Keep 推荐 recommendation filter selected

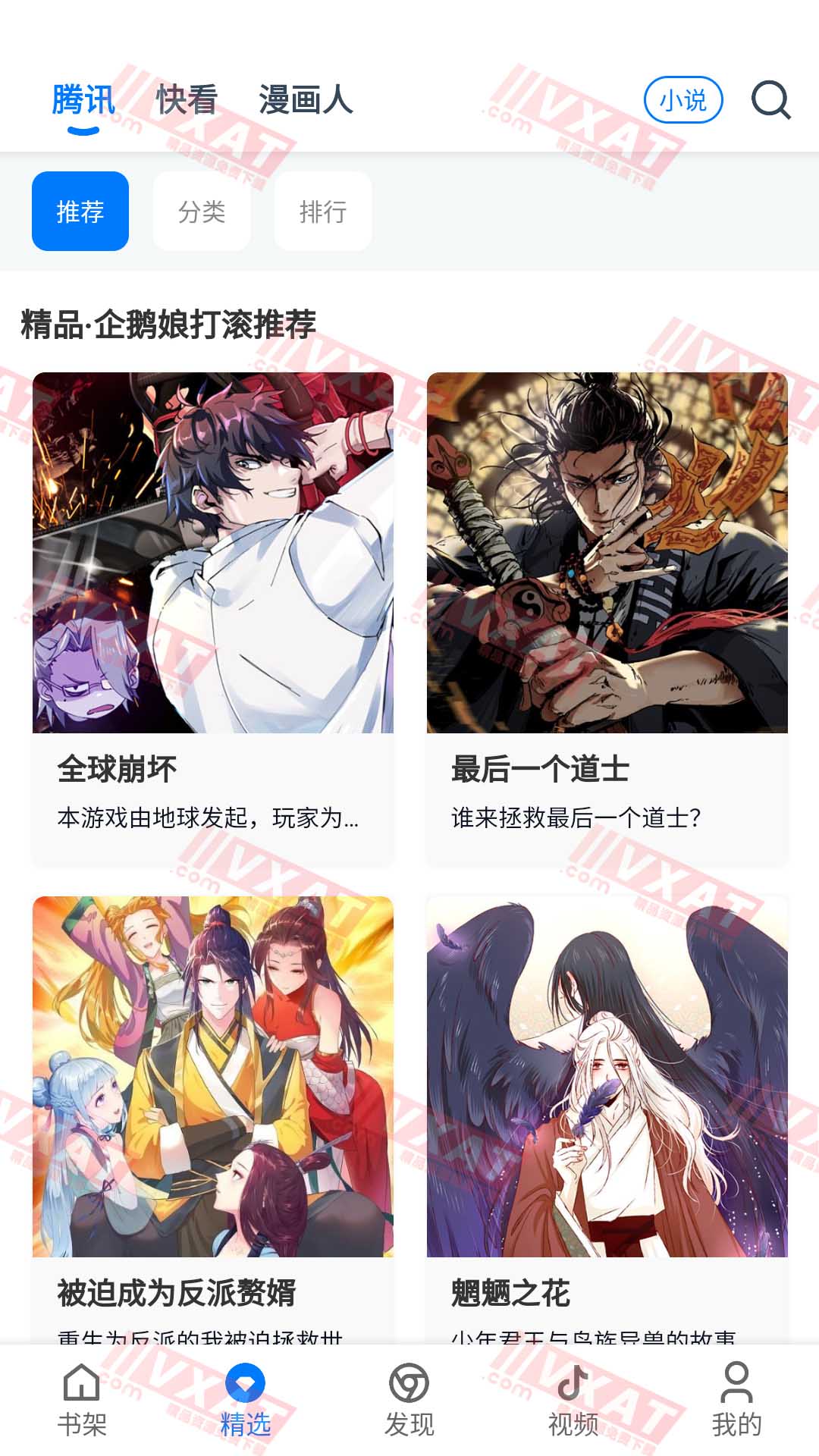coord(80,212)
